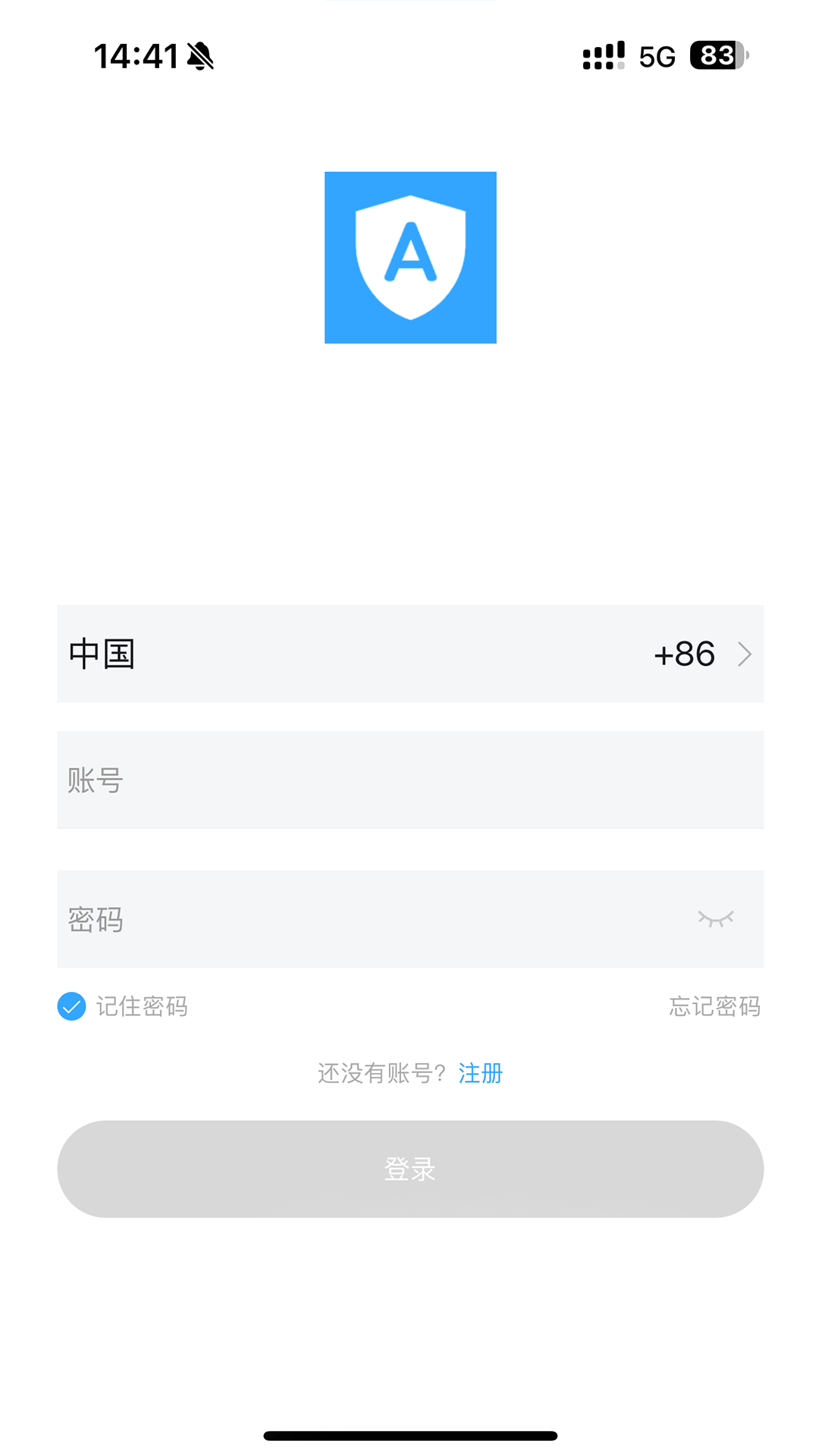Toggle remember password off
The width and height of the screenshot is (819, 1456).
71,1006
